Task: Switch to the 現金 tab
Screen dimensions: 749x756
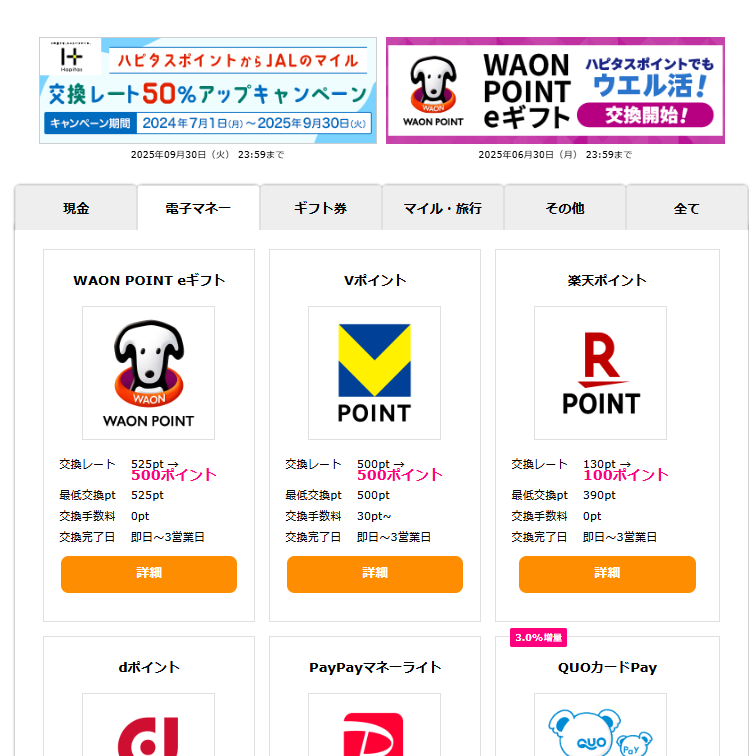Action: click(x=76, y=208)
